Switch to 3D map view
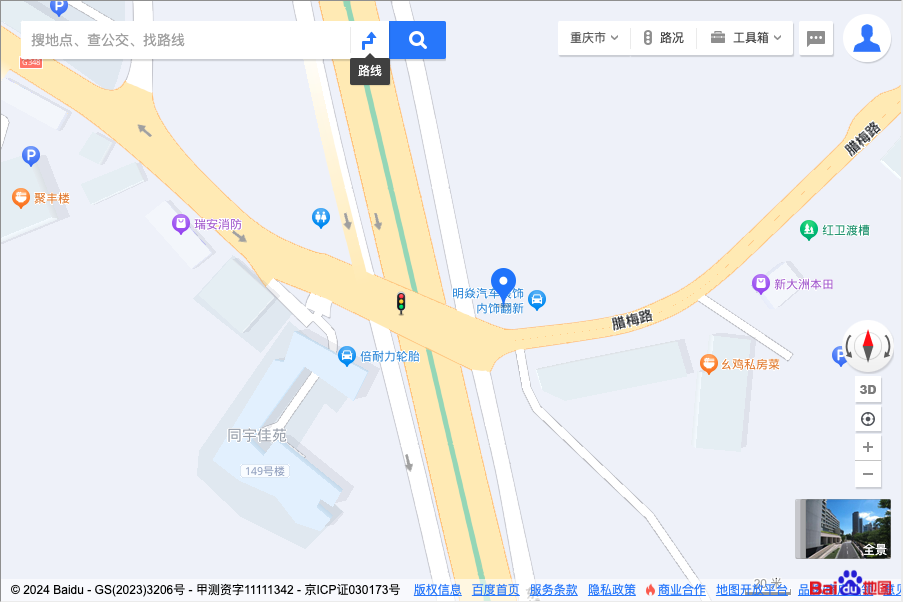 [x=868, y=389]
